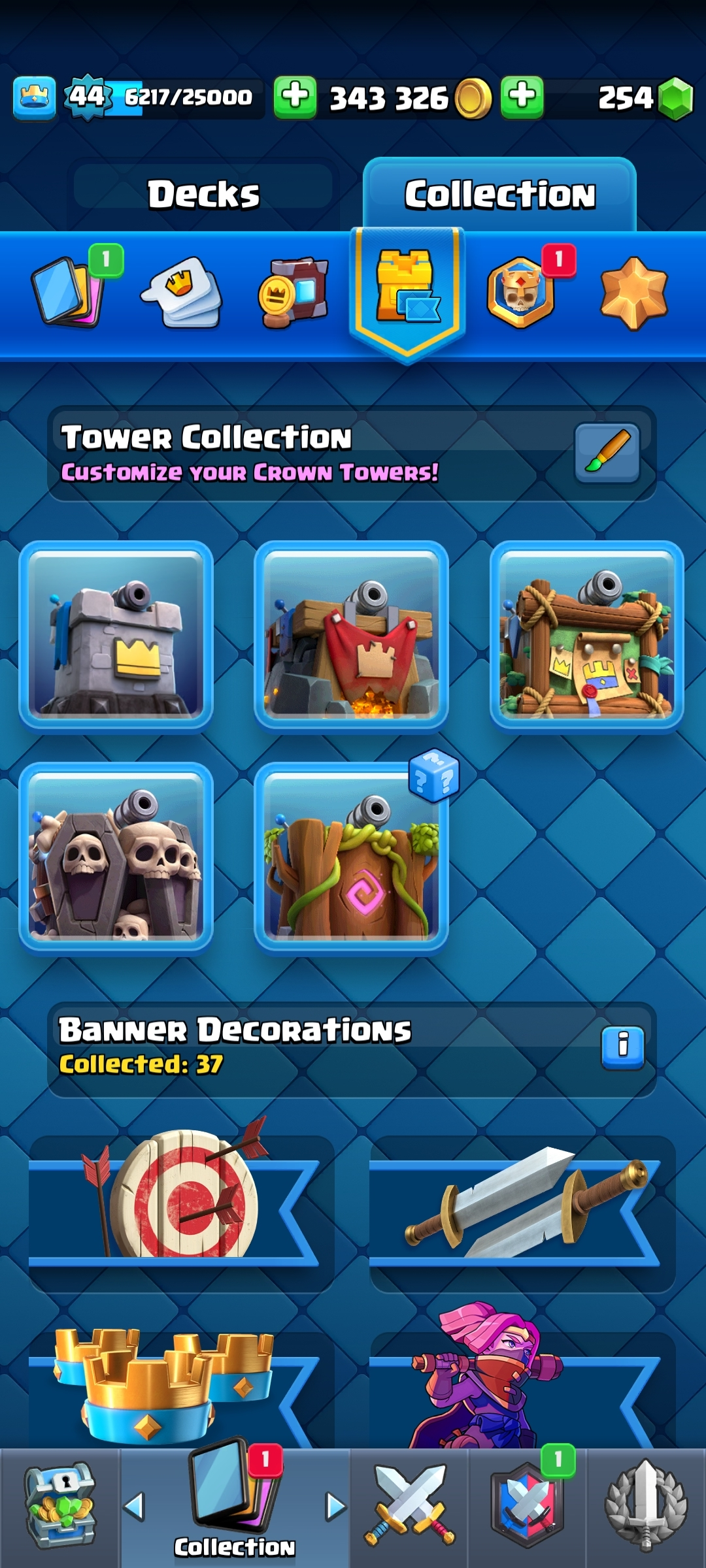Open the orange star sub-tab
Screen dimensions: 706x1568
point(633,292)
